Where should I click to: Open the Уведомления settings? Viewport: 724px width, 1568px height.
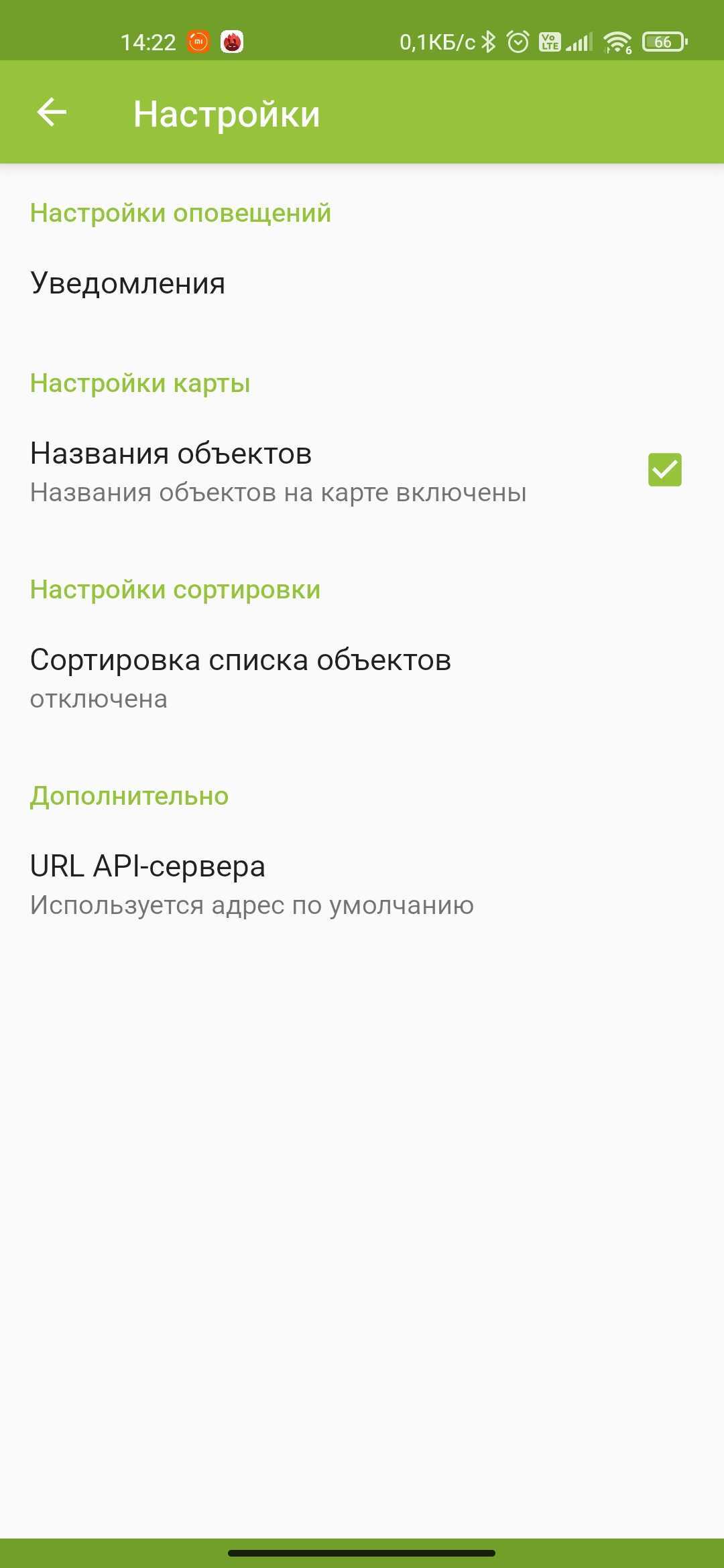(x=127, y=283)
